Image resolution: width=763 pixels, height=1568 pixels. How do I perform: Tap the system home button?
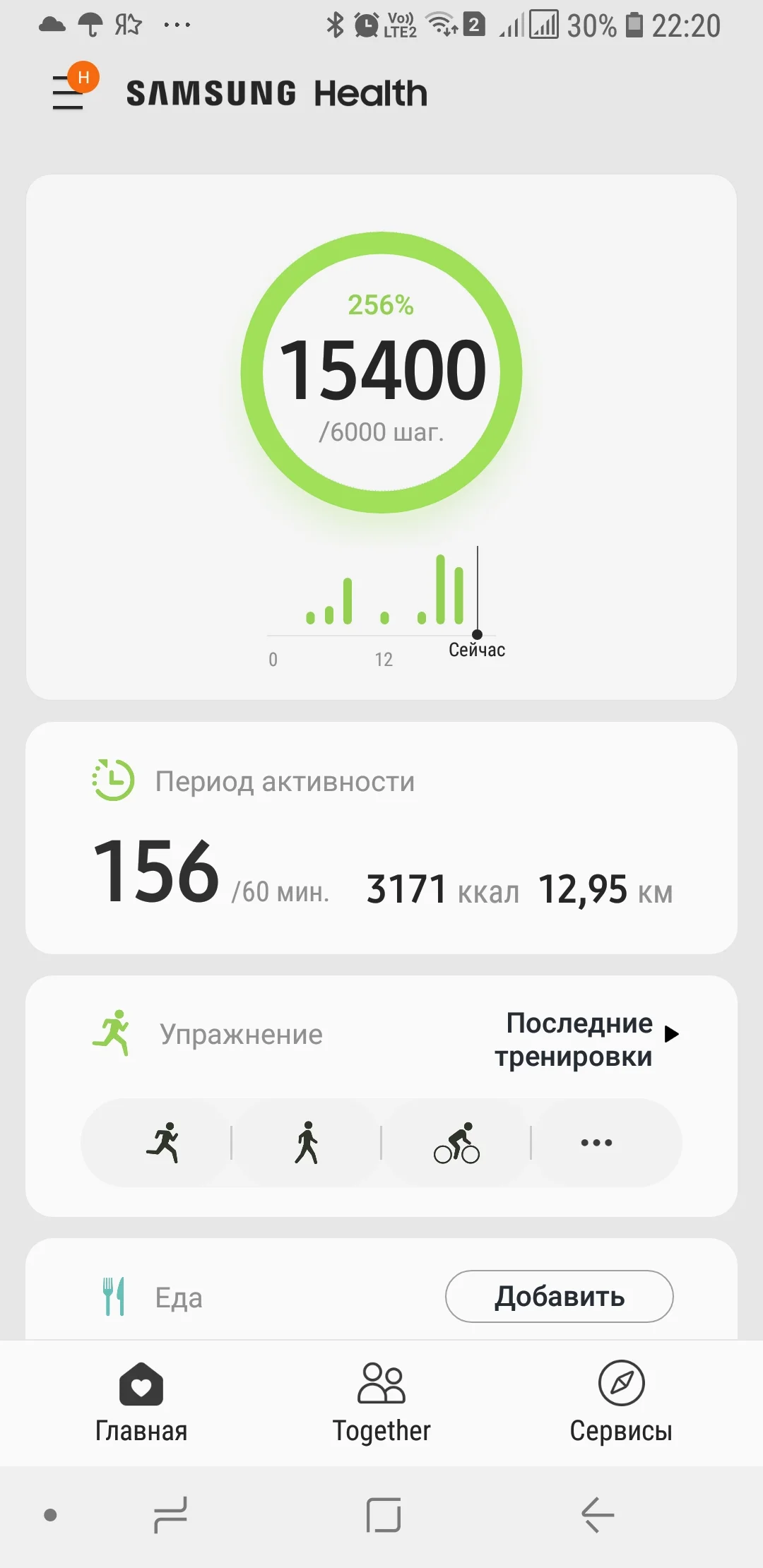pyautogui.click(x=384, y=1515)
